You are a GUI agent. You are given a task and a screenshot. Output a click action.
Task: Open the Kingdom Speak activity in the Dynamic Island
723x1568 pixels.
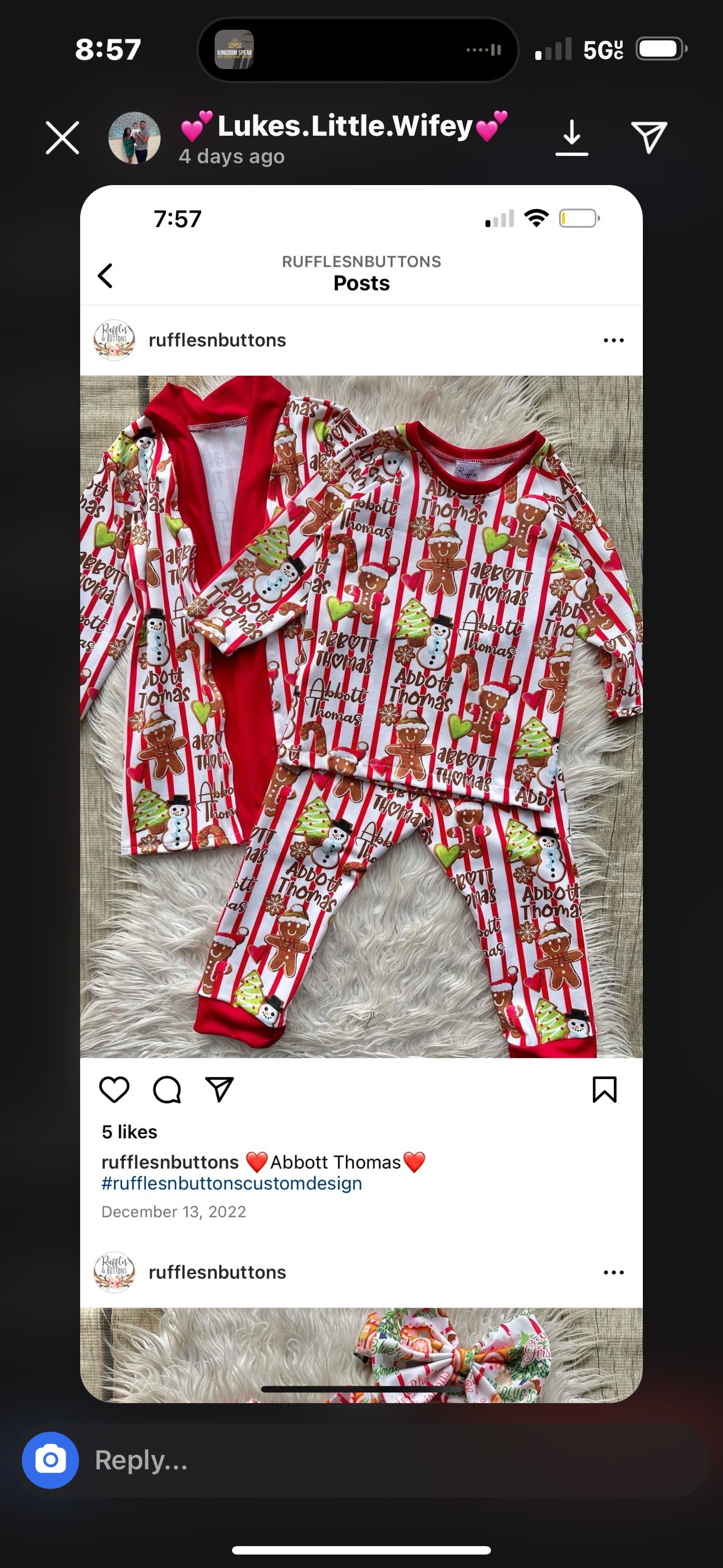(x=234, y=50)
